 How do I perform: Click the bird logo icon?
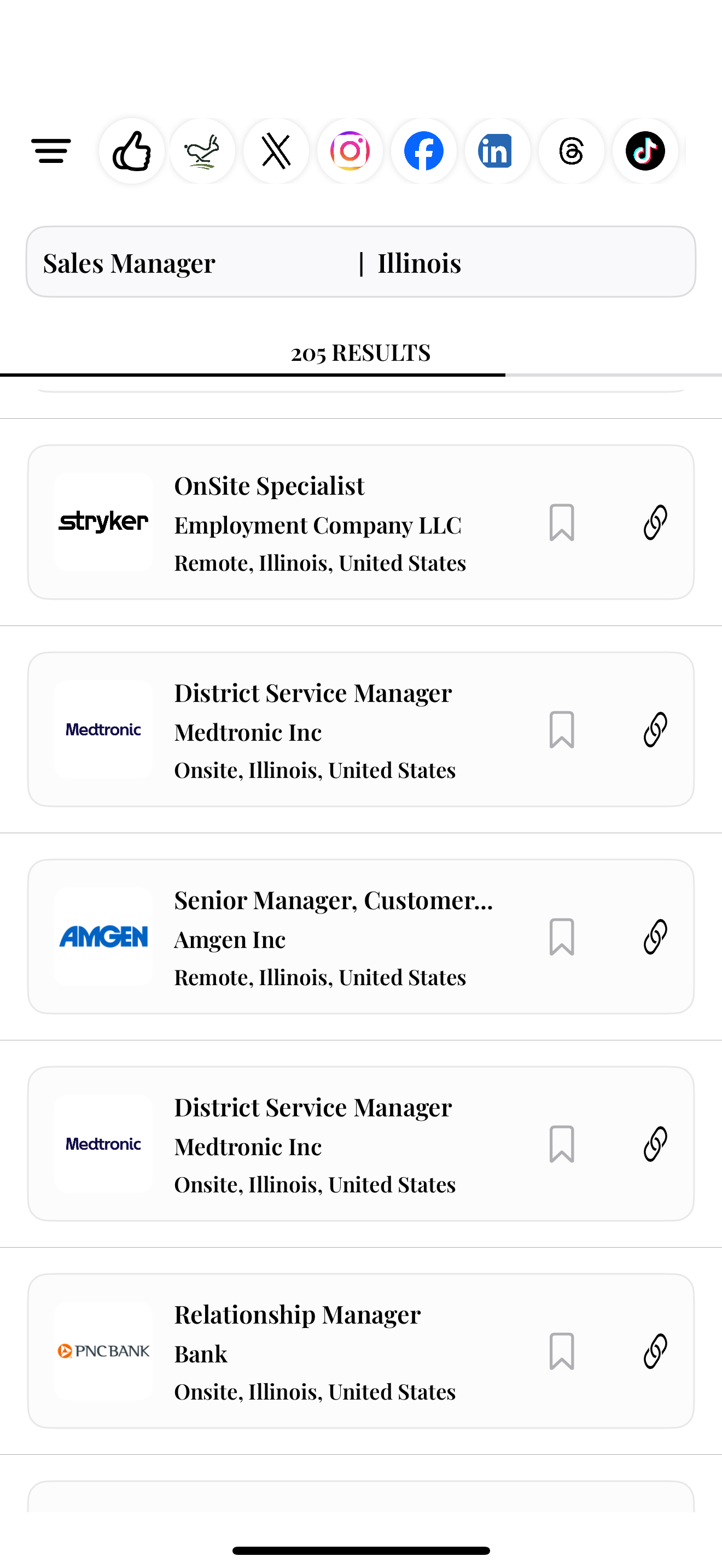click(202, 151)
